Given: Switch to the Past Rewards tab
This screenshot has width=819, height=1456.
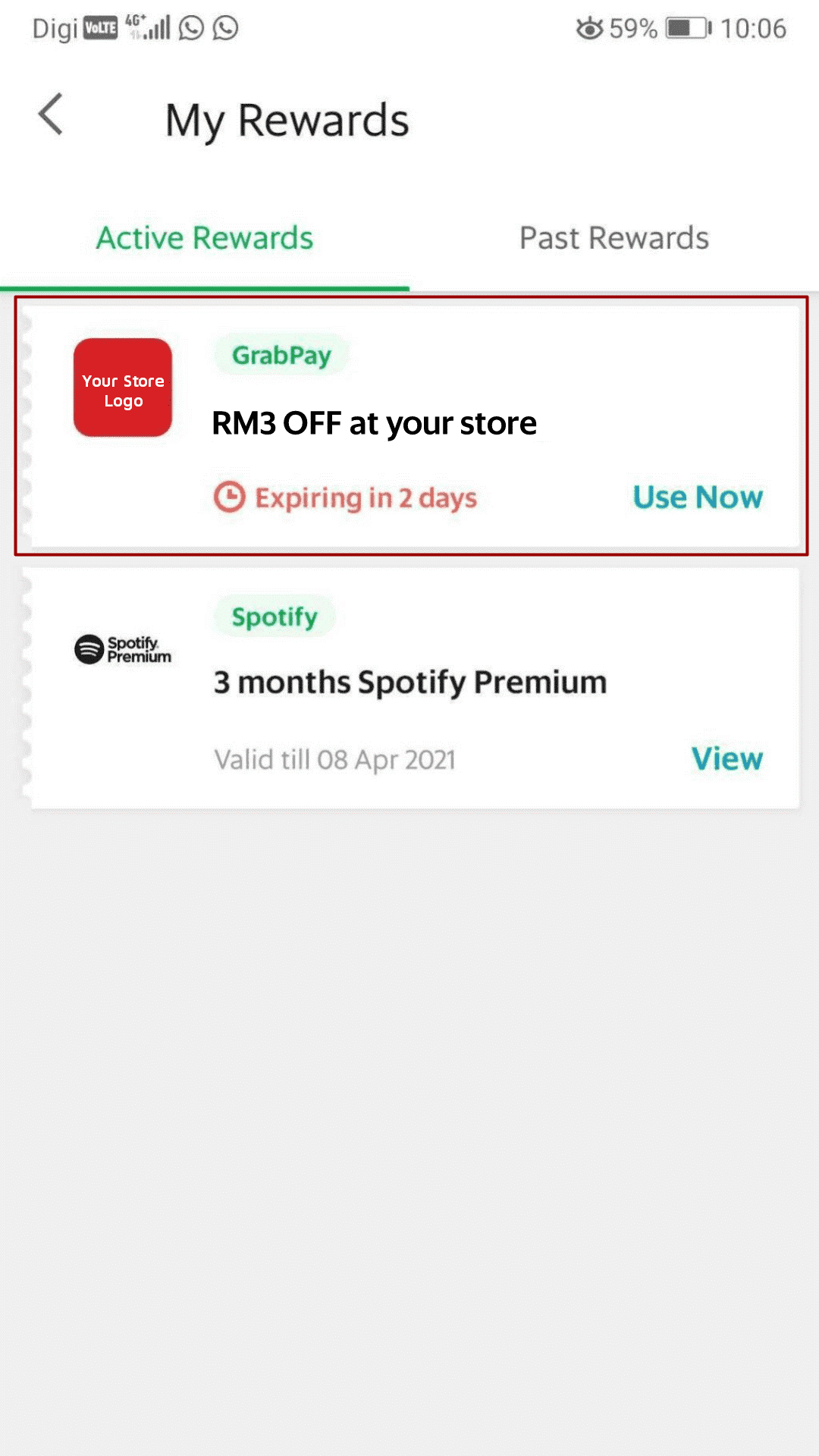Looking at the screenshot, I should (x=613, y=237).
